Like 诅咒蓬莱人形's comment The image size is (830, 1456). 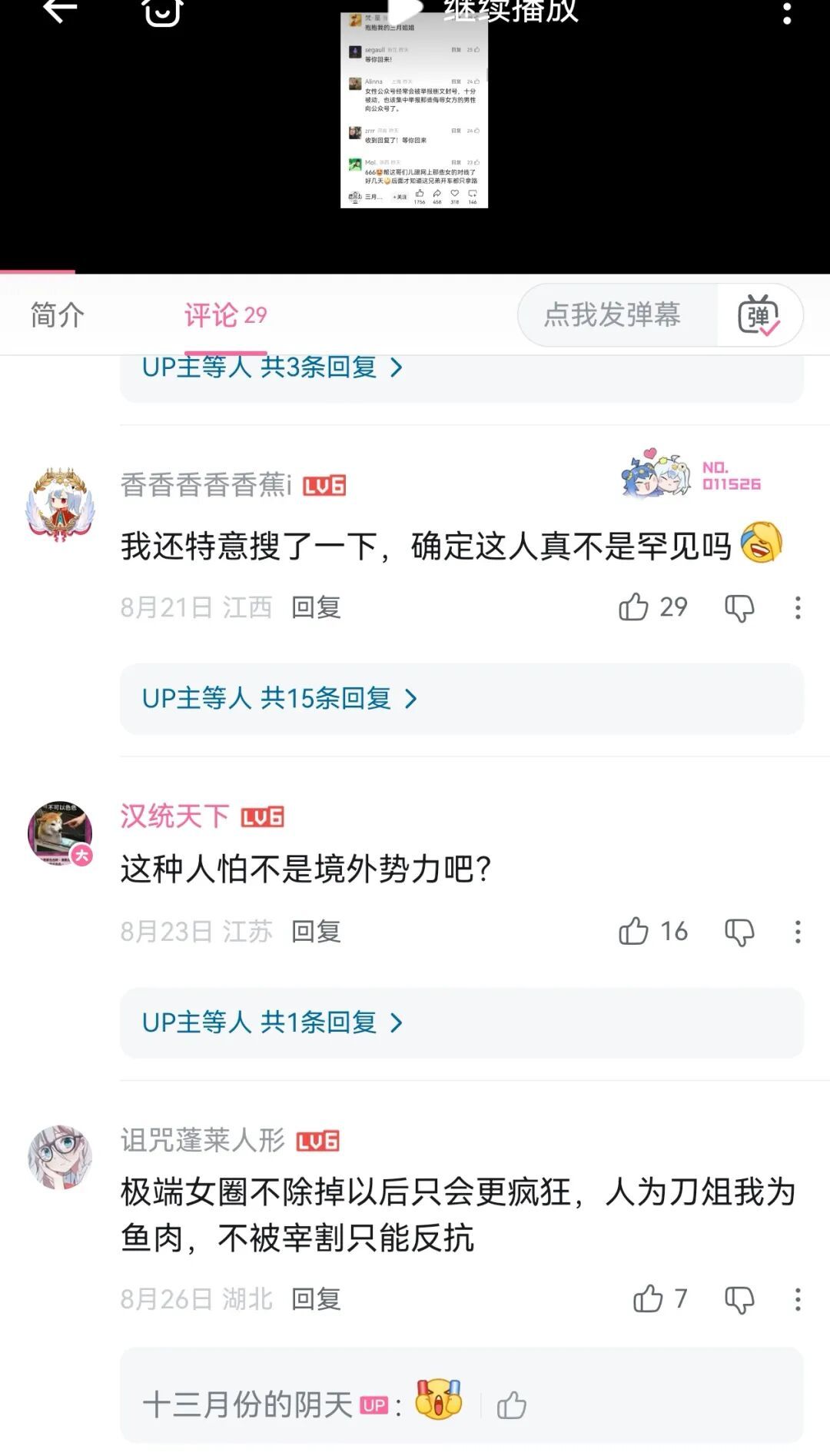point(648,1299)
